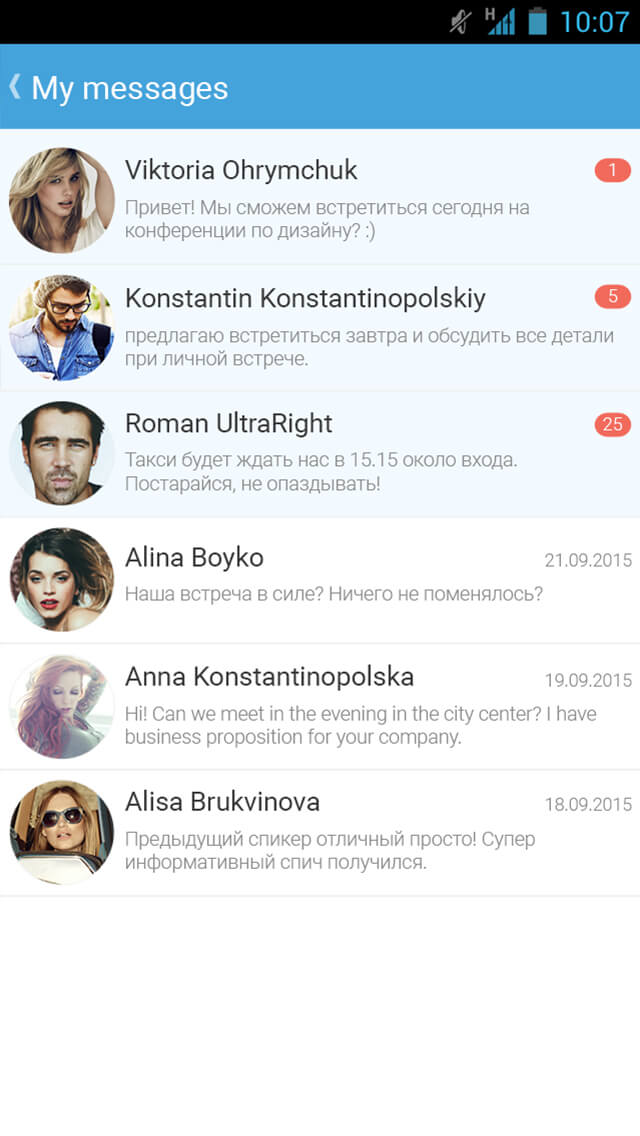
Task: Go back using the header arrow
Action: pos(14,87)
